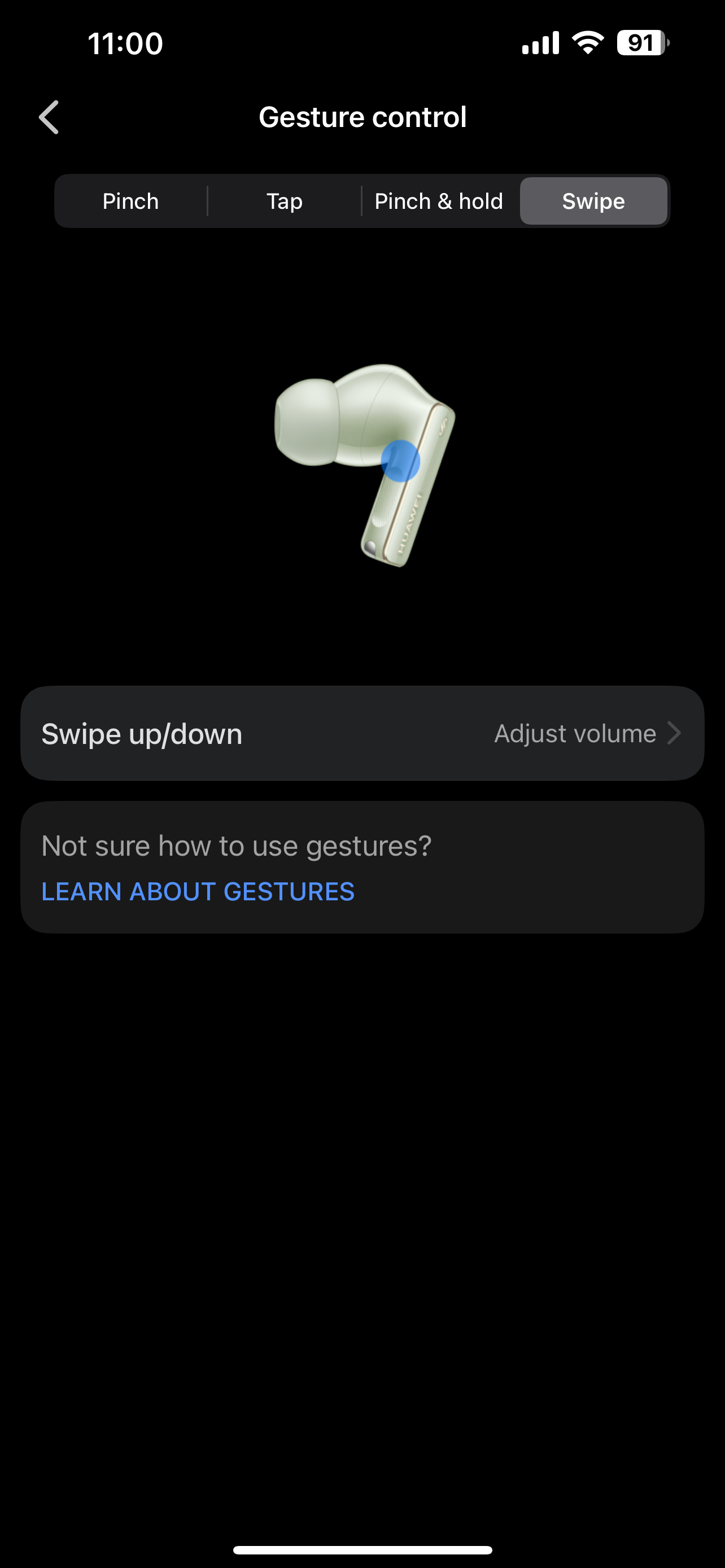The height and width of the screenshot is (1568, 725).
Task: Go back from Gesture control
Action: tap(49, 117)
